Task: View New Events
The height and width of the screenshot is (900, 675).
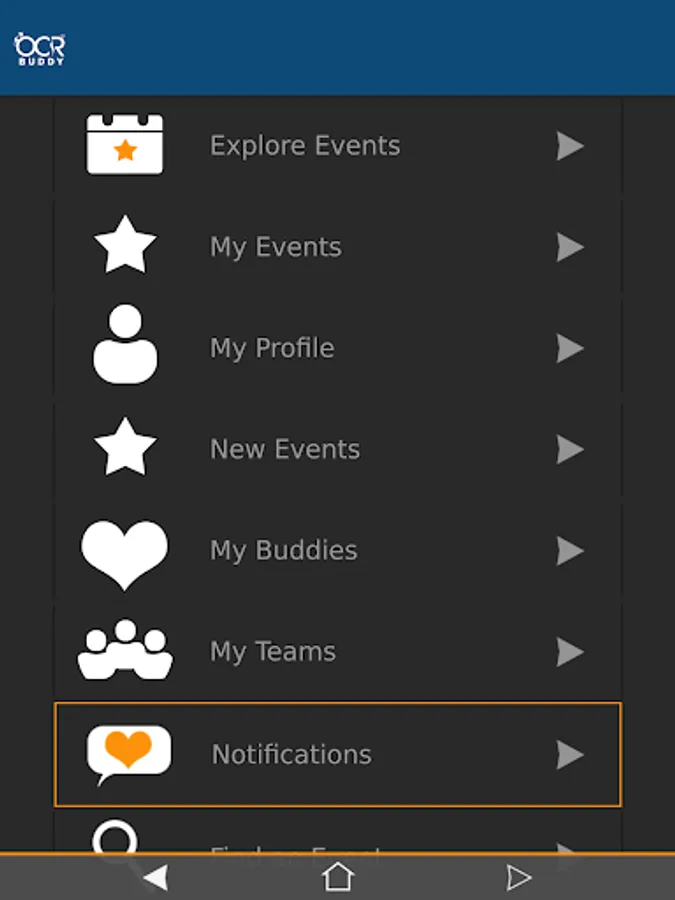Action: click(x=337, y=449)
